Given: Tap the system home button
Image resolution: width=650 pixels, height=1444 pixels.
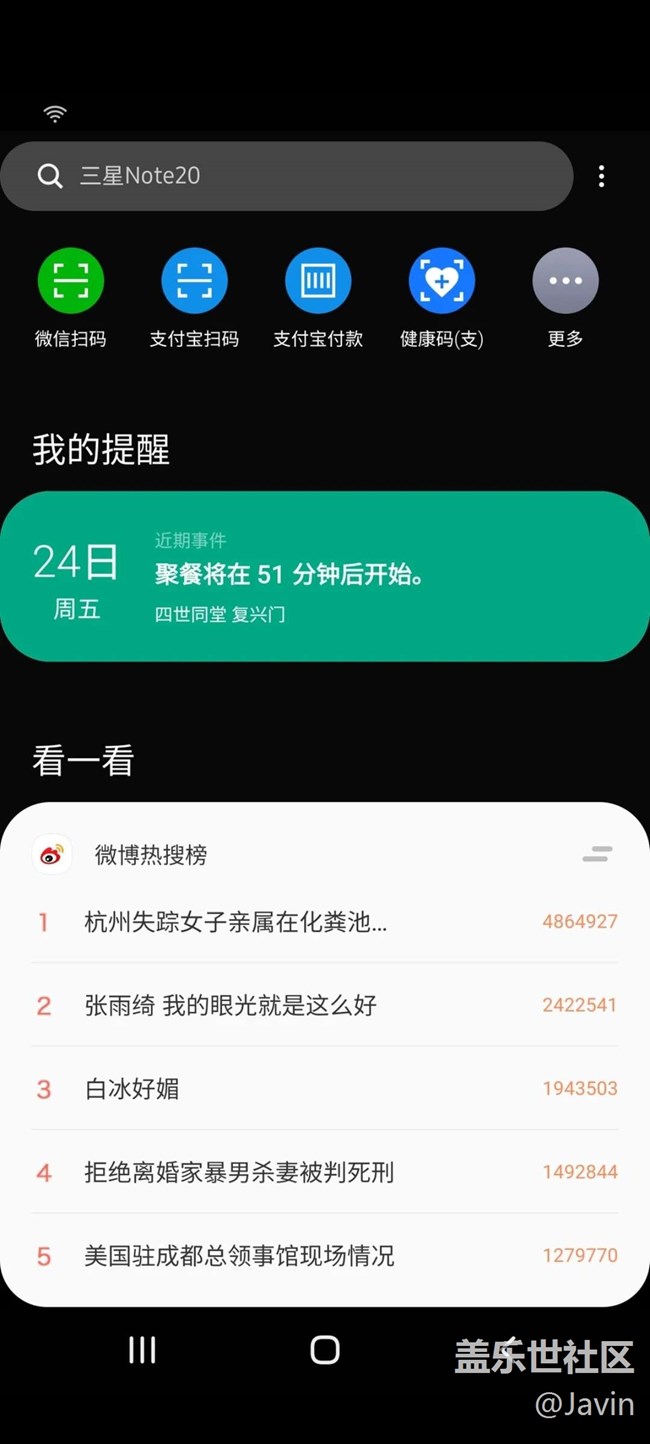Looking at the screenshot, I should 325,1350.
